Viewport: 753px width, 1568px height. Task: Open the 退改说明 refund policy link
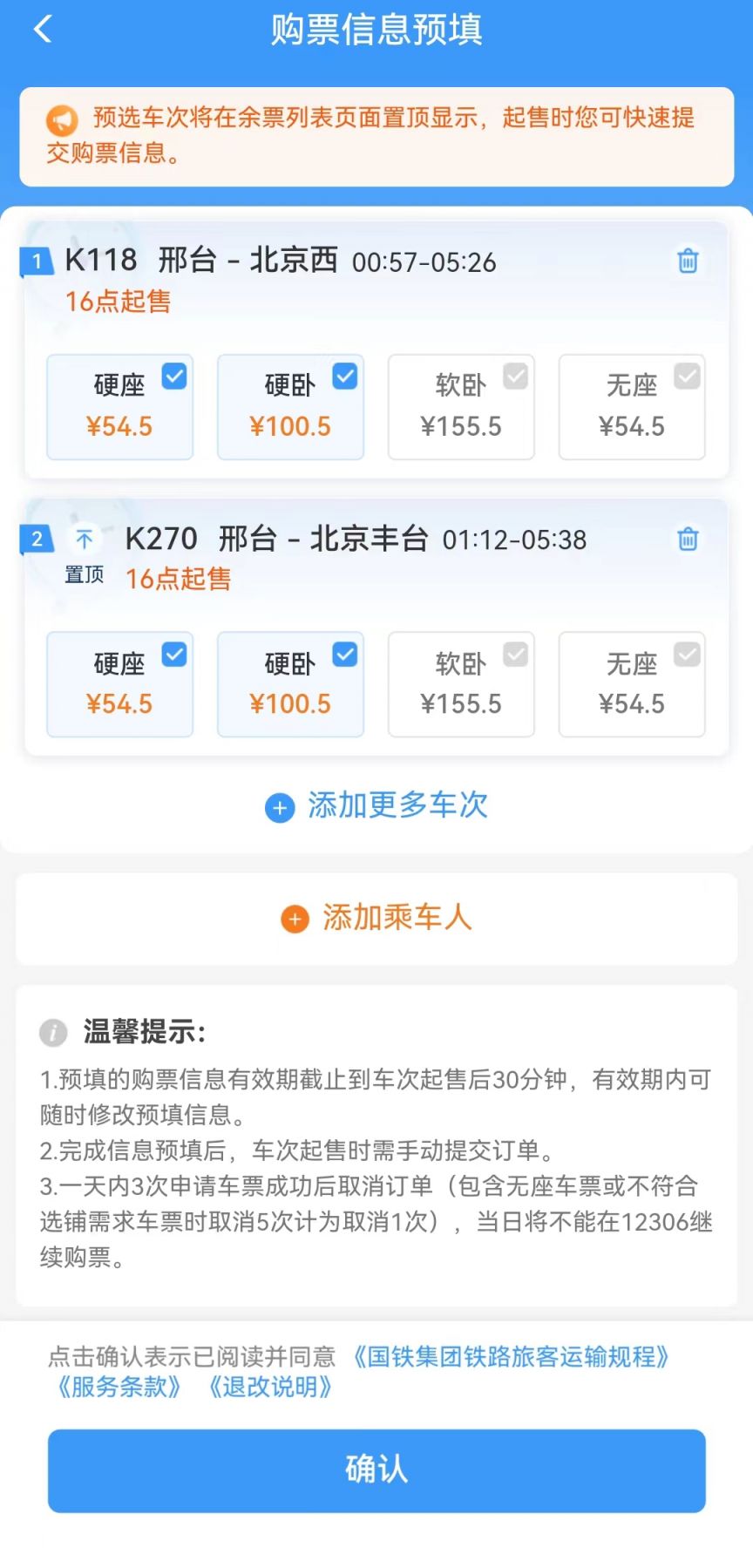(270, 1388)
